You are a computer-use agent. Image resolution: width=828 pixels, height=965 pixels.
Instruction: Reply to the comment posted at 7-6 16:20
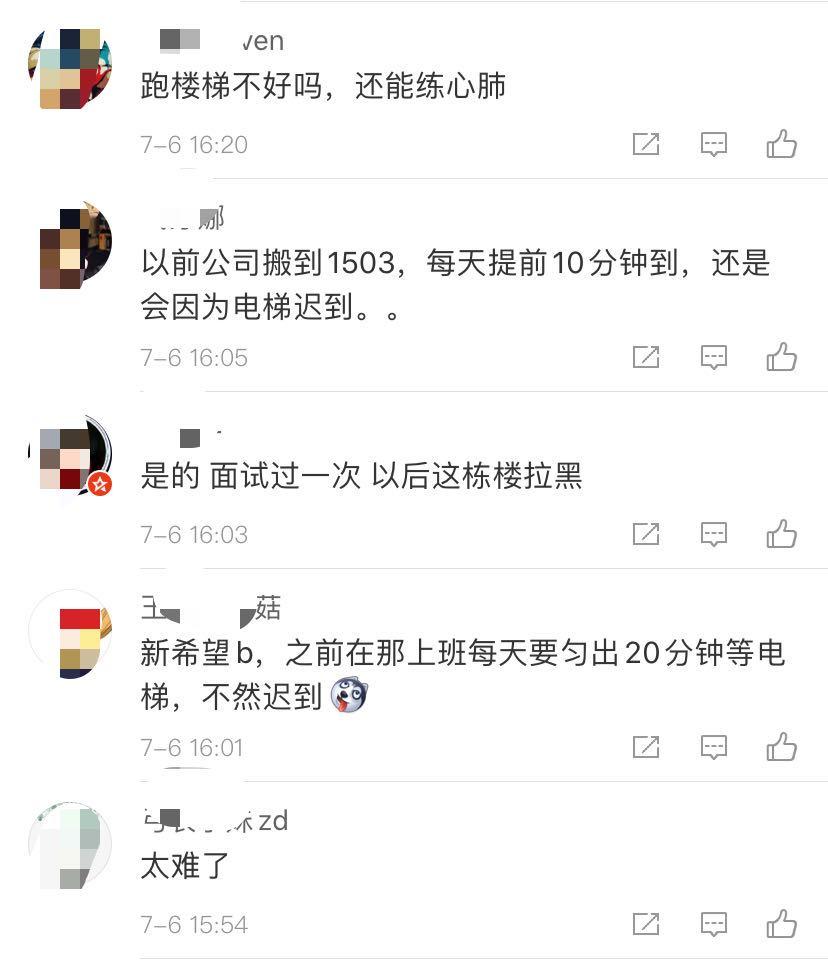click(713, 144)
